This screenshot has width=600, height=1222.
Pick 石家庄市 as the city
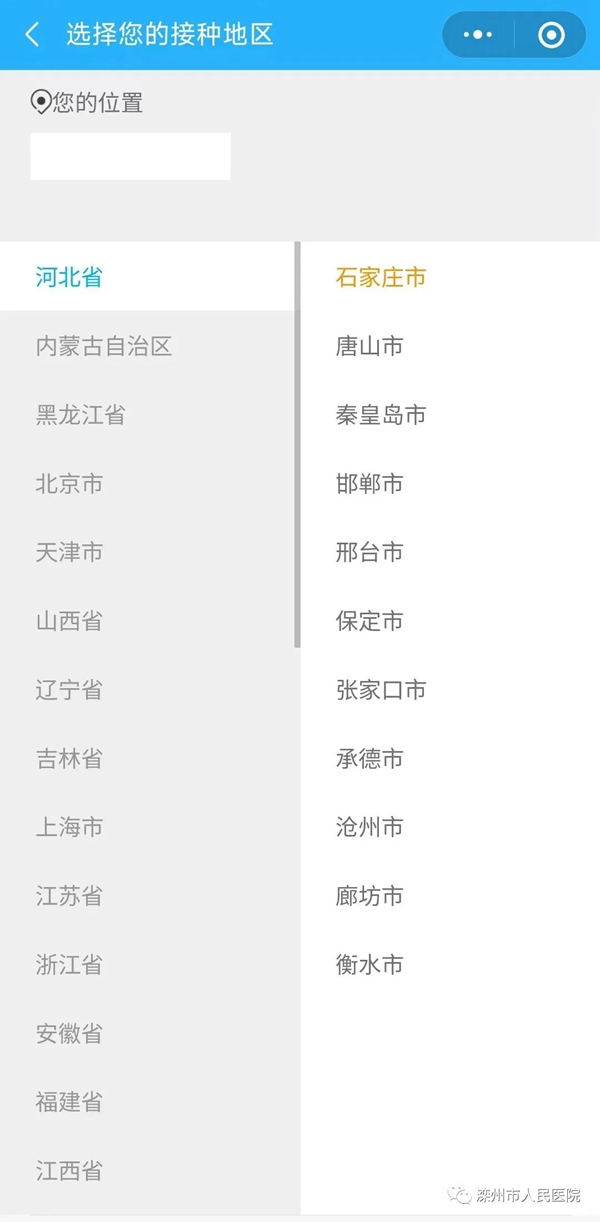450,277
